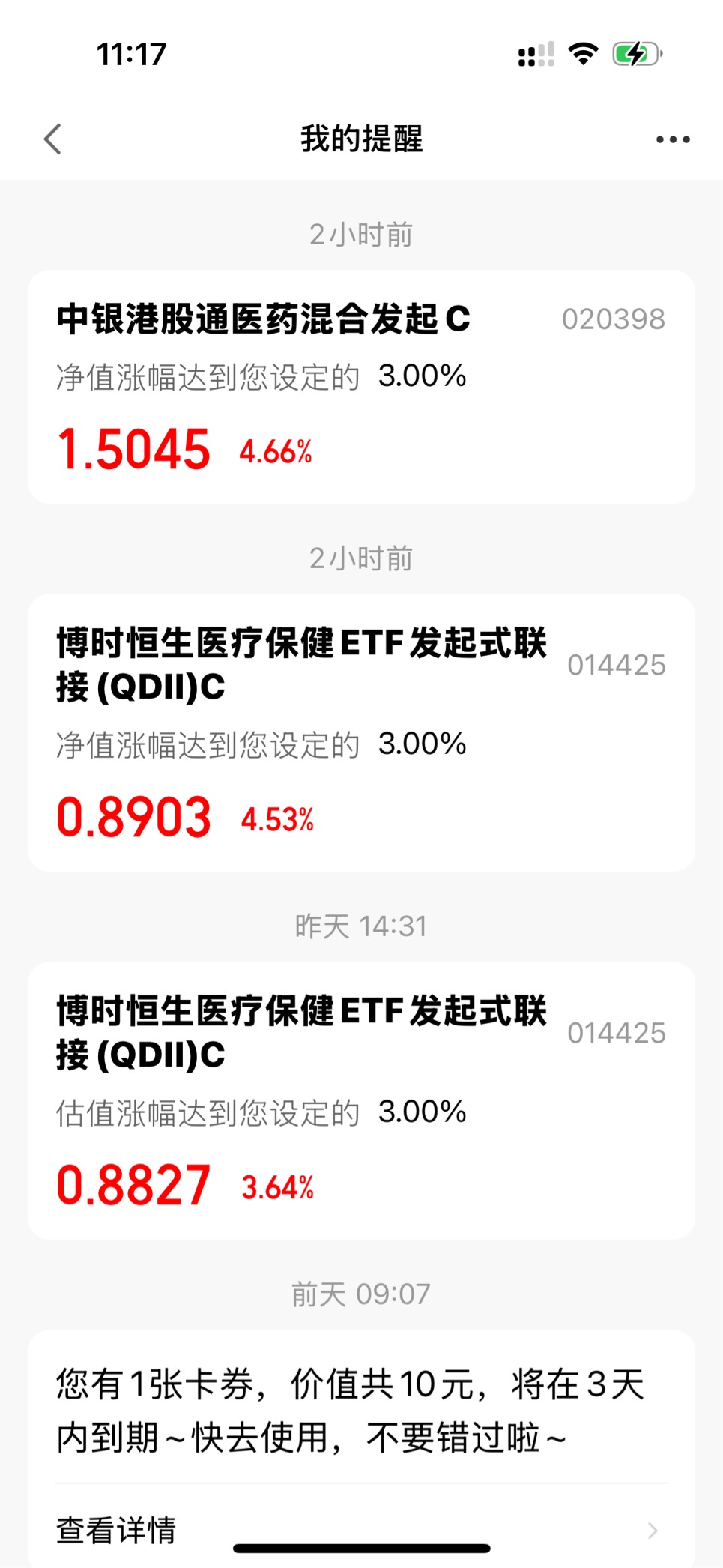The height and width of the screenshot is (1568, 723).
Task: Tap 查看详情 for the expiring coupon
Action: (361, 1529)
